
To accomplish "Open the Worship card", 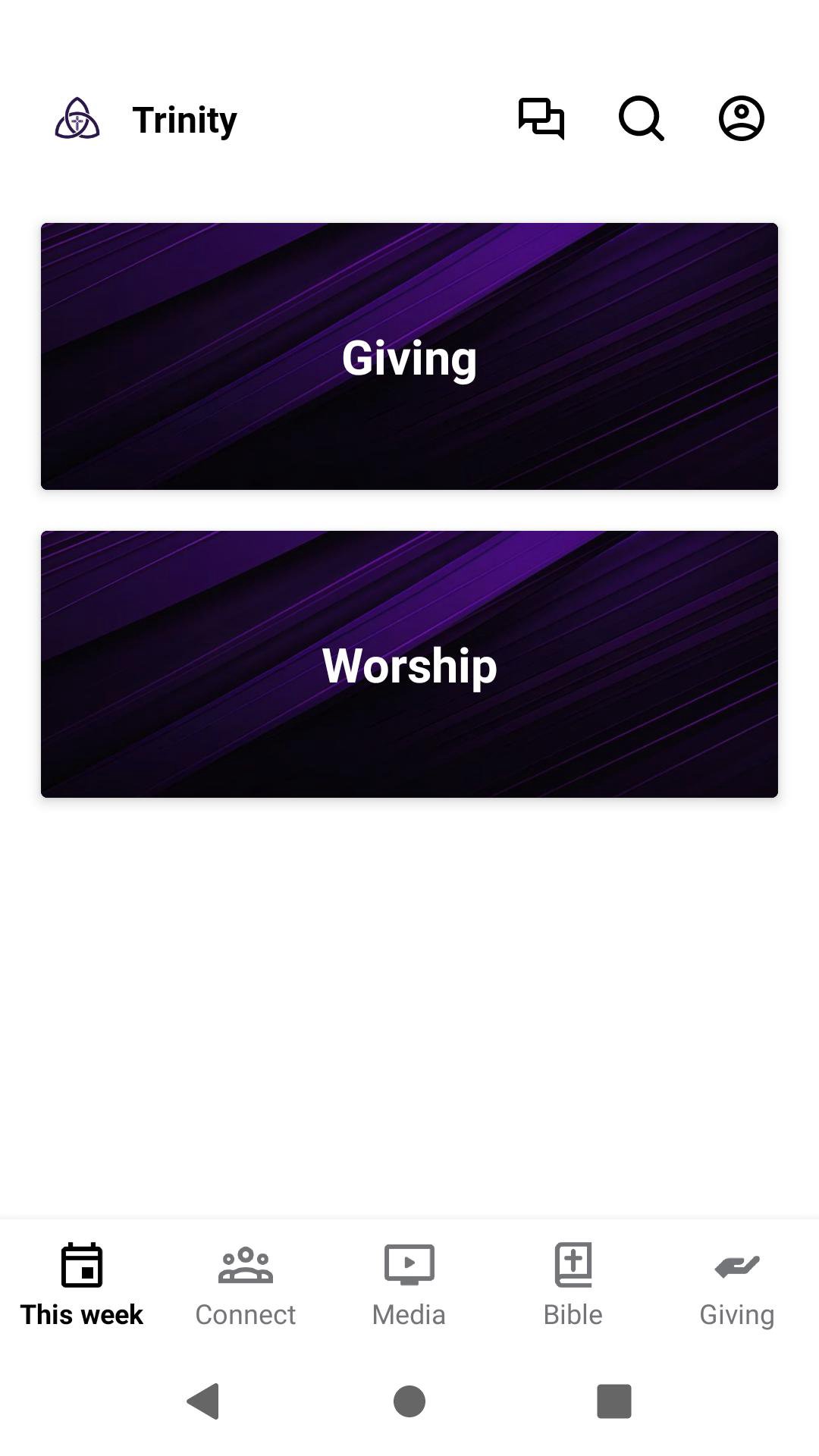I will tap(409, 664).
